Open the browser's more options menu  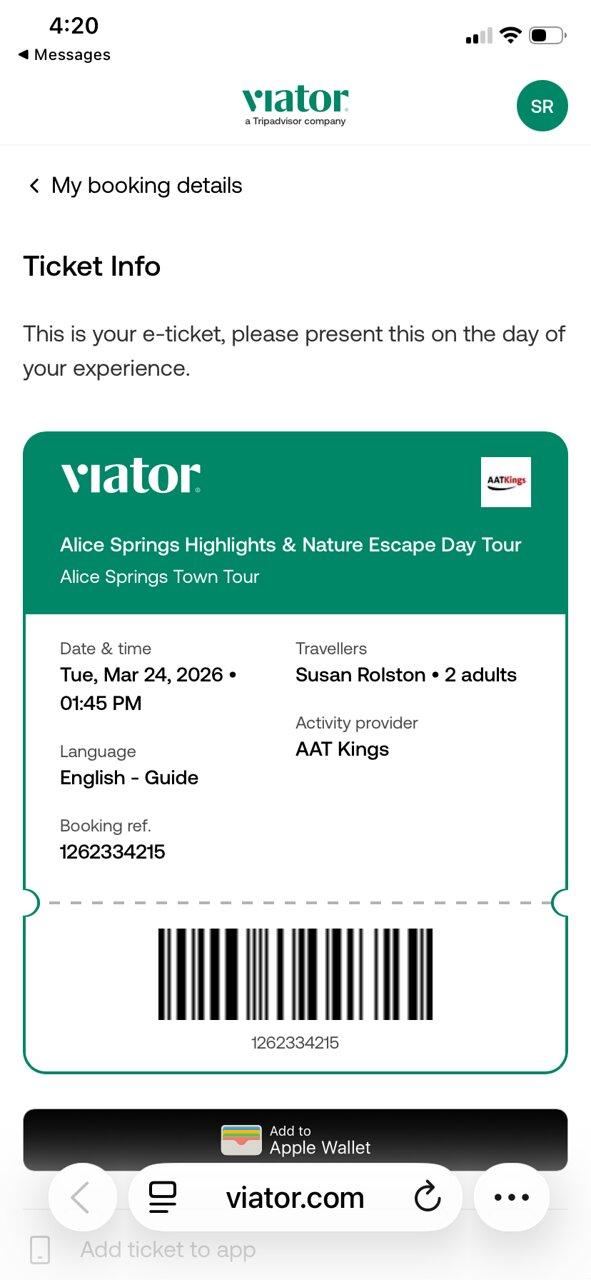(511, 1197)
